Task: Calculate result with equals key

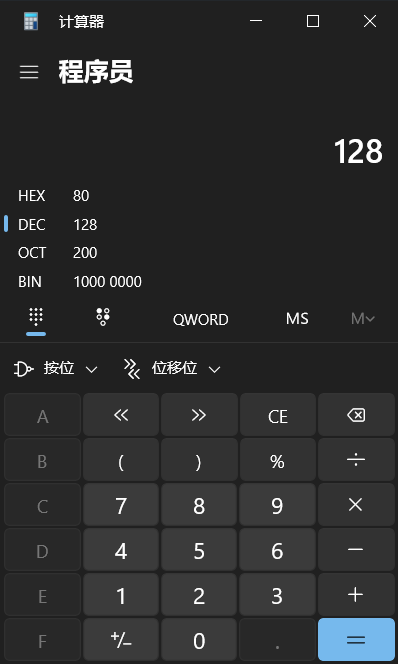Action: (x=356, y=639)
